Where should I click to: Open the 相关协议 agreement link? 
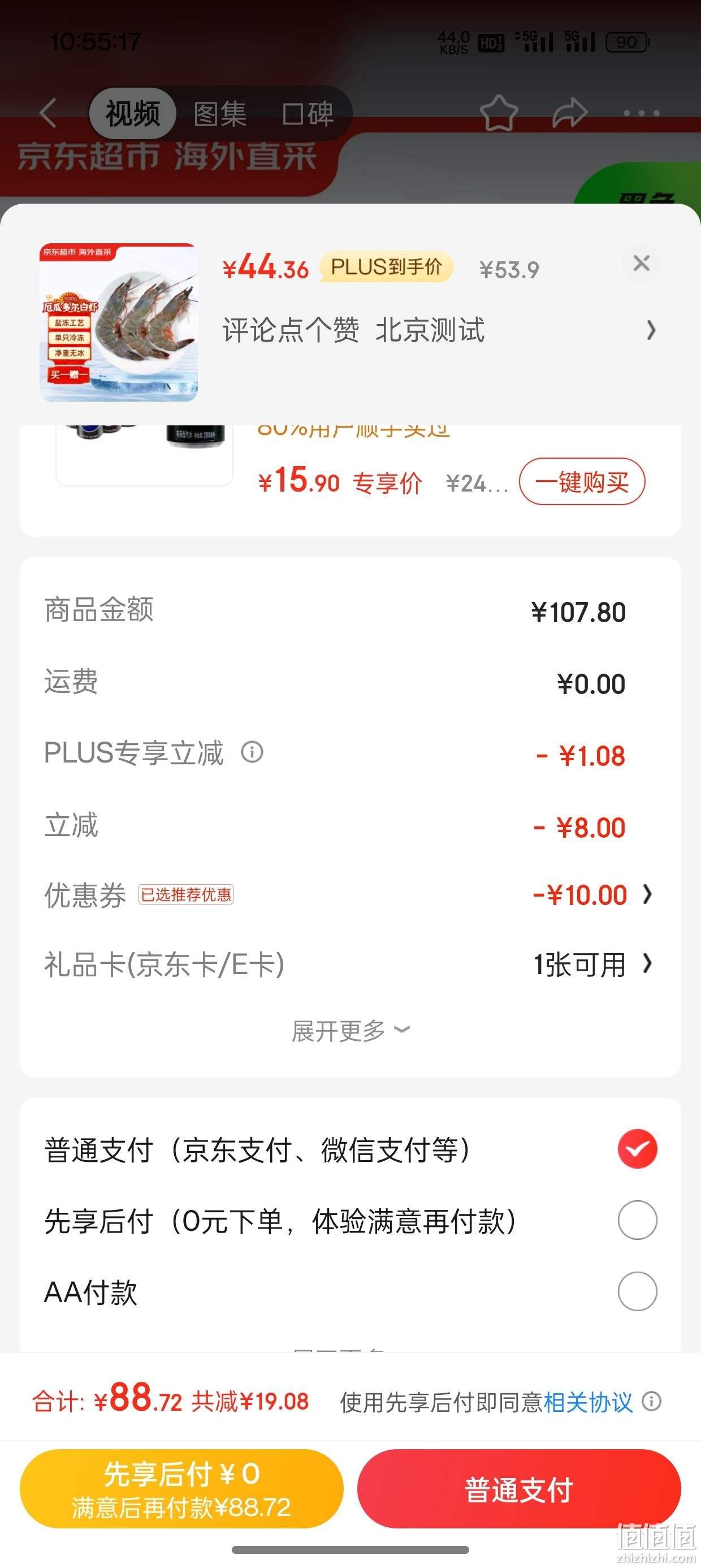(x=588, y=1402)
